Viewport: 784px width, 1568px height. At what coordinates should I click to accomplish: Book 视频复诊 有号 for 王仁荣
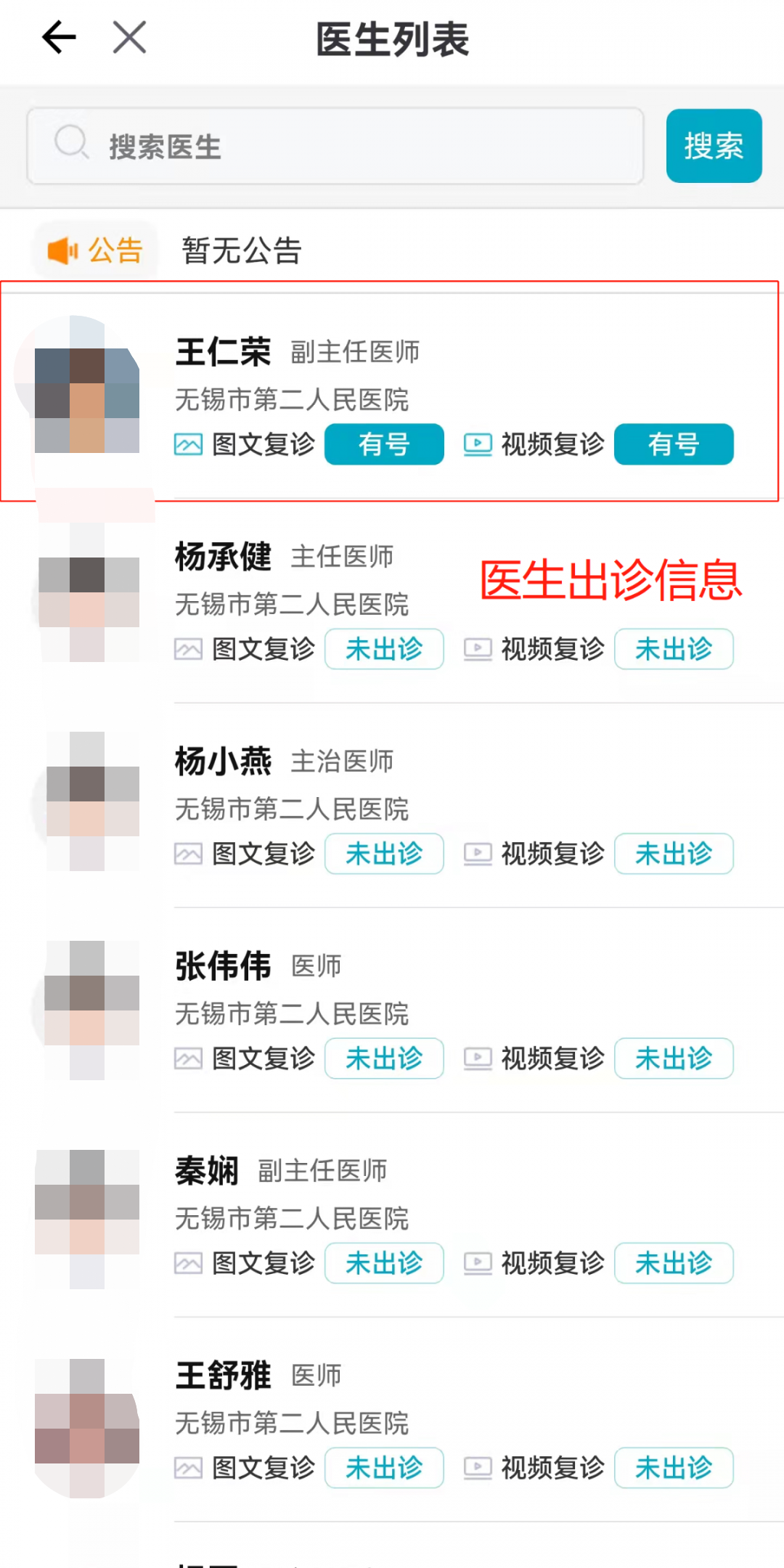tap(674, 444)
